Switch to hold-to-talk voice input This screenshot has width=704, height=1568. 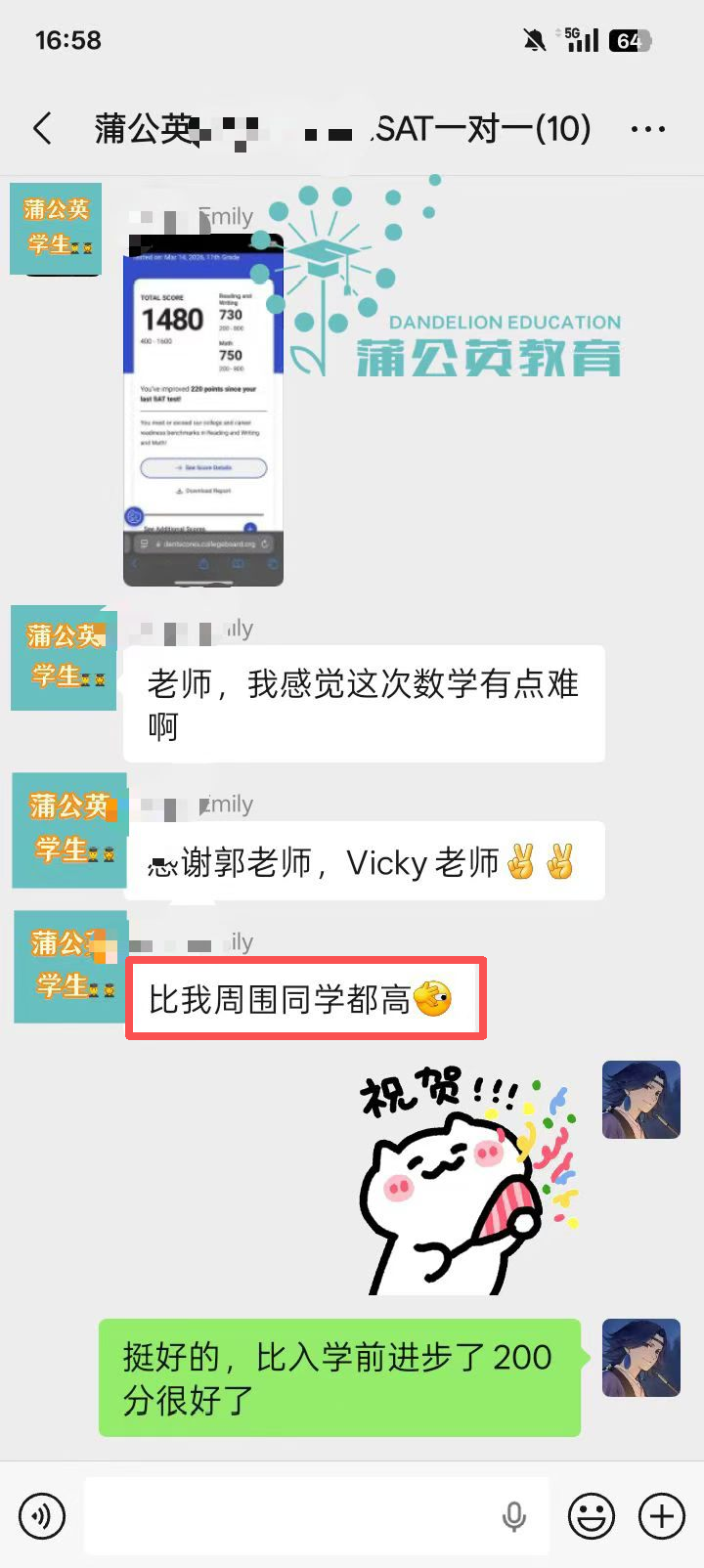click(x=42, y=1515)
